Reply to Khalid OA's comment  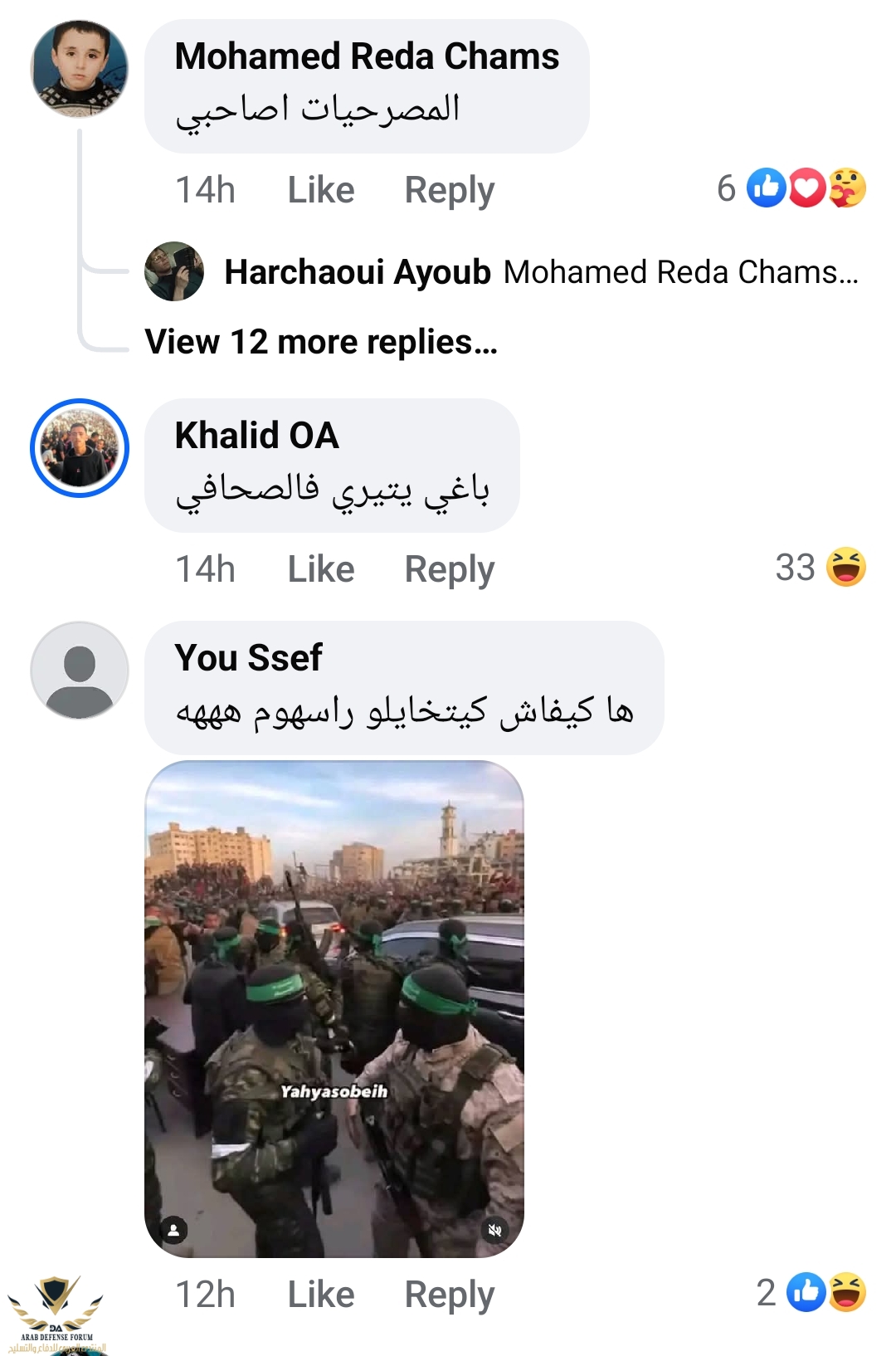tap(449, 569)
